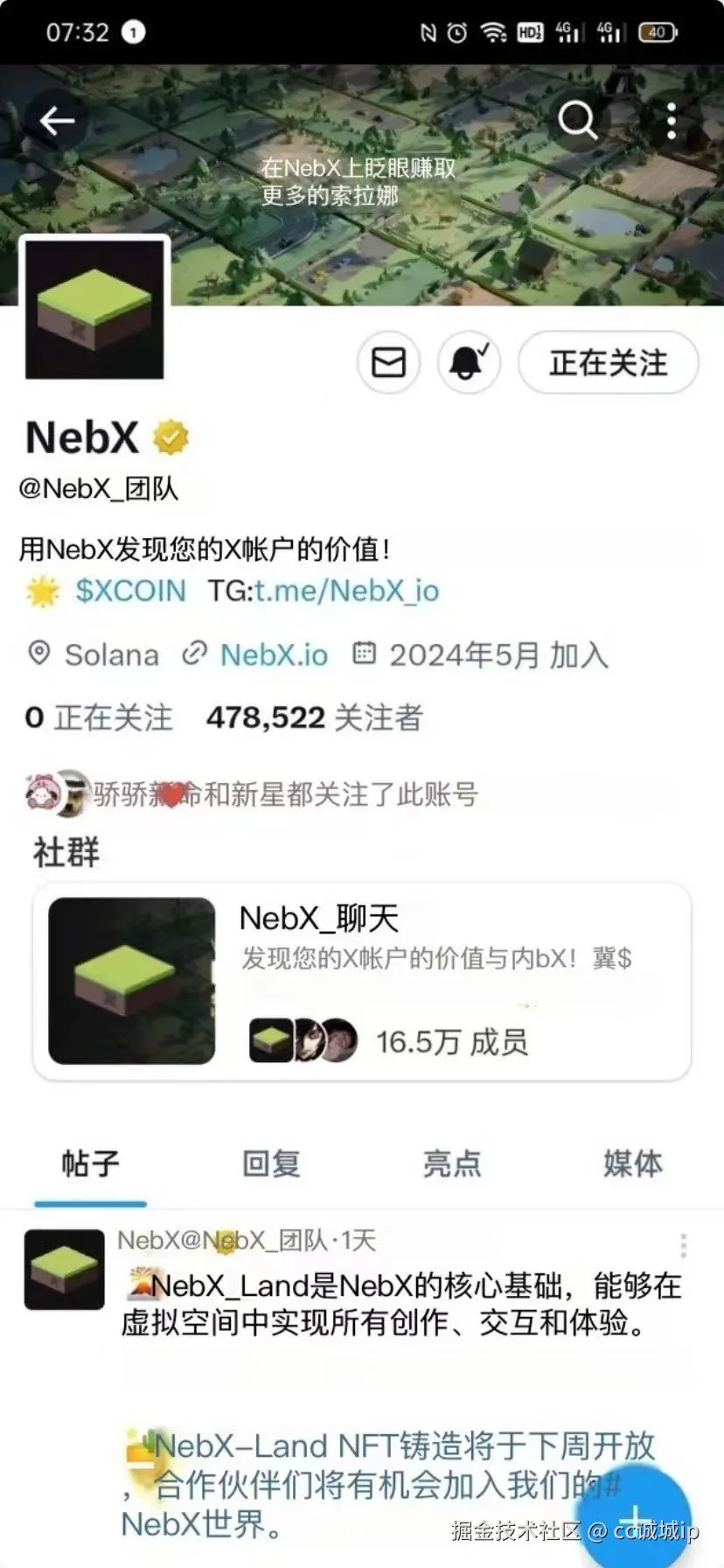Screen dimensions: 724x1568
Task: Tap 正在关注 to unfollow NebX
Action: point(608,362)
